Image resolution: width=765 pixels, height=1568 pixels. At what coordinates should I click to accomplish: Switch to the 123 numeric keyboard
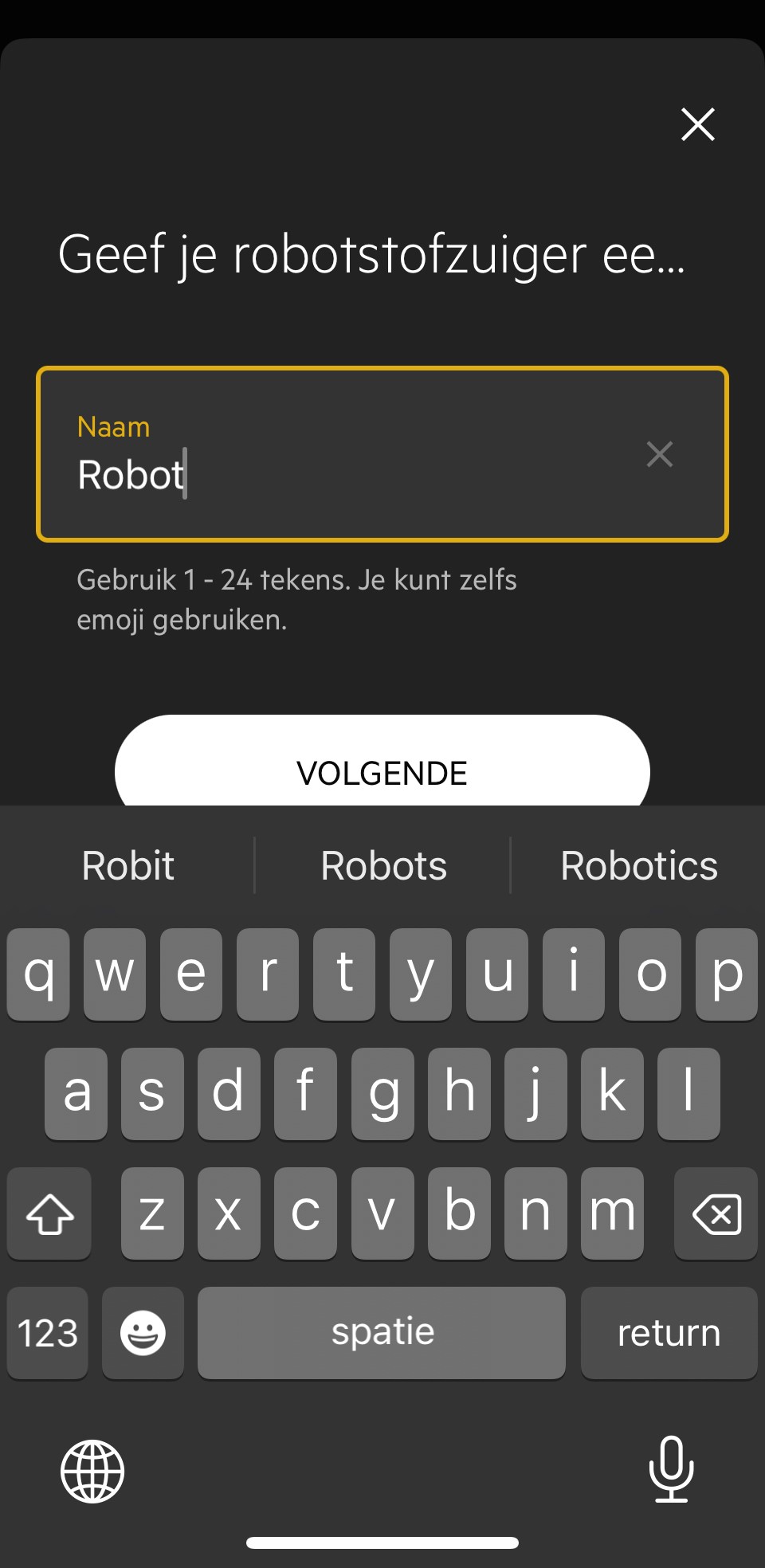(x=48, y=1333)
